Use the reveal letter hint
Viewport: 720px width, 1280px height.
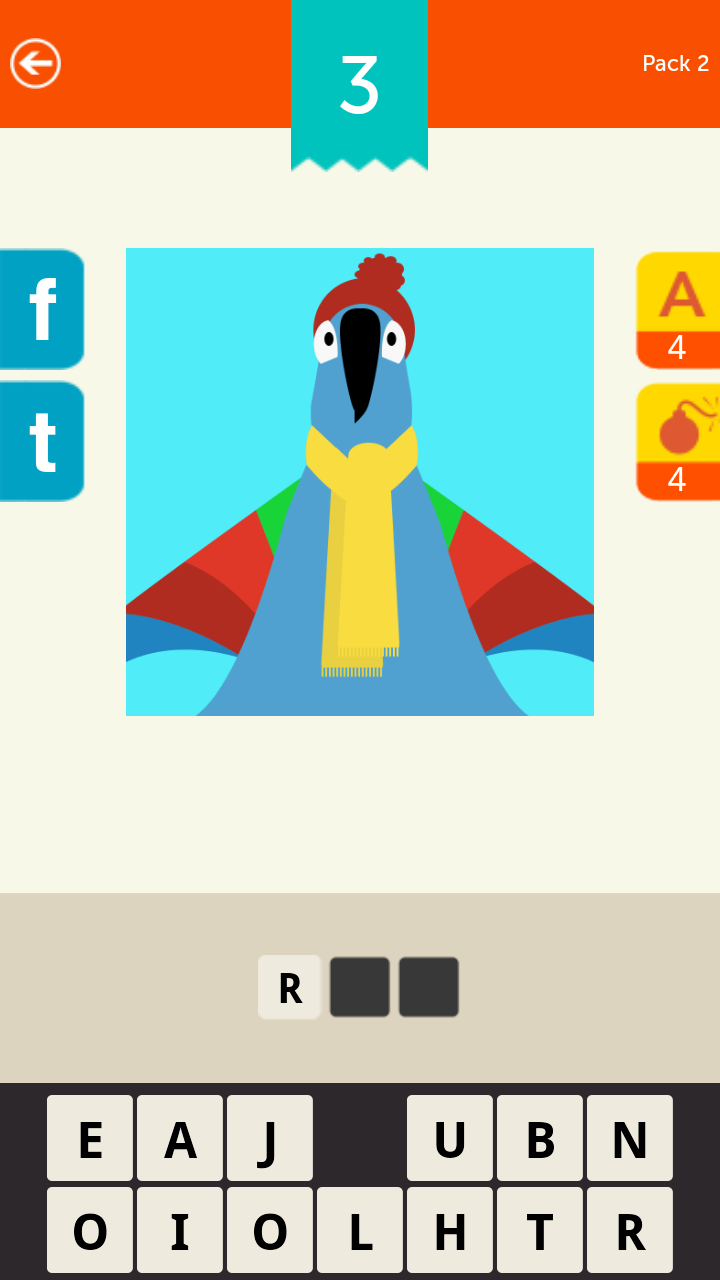(678, 310)
